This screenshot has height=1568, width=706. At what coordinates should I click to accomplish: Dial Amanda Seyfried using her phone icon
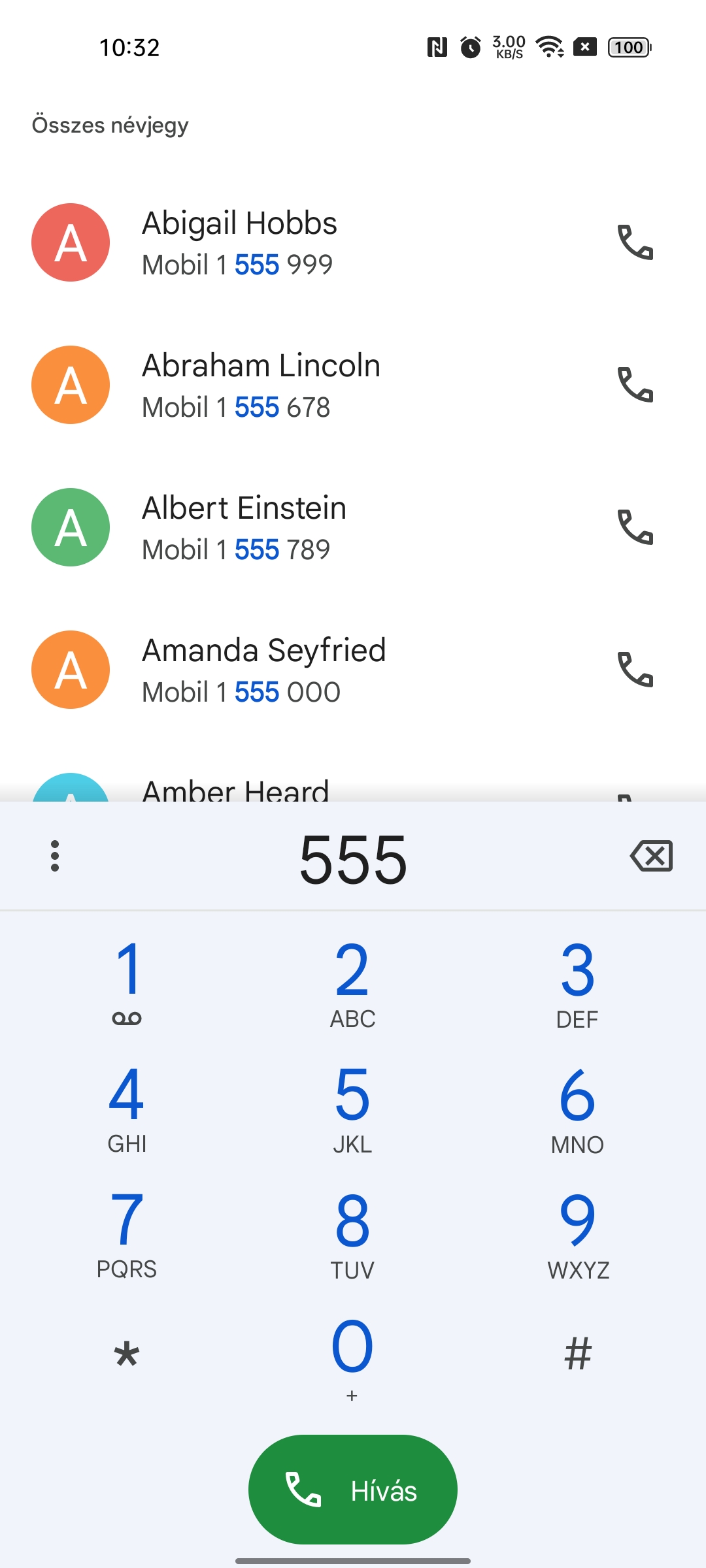635,670
